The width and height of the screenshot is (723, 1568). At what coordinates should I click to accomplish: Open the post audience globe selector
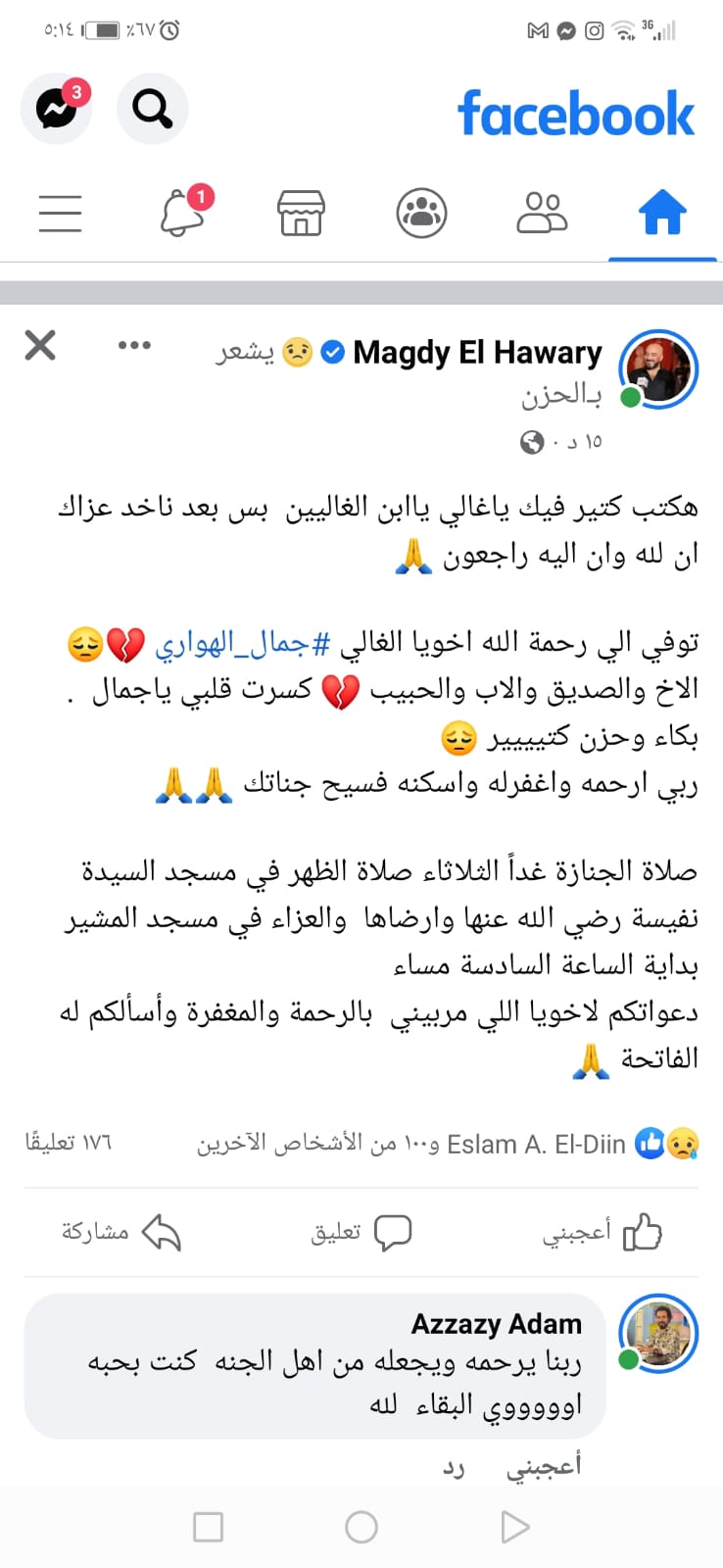(530, 442)
